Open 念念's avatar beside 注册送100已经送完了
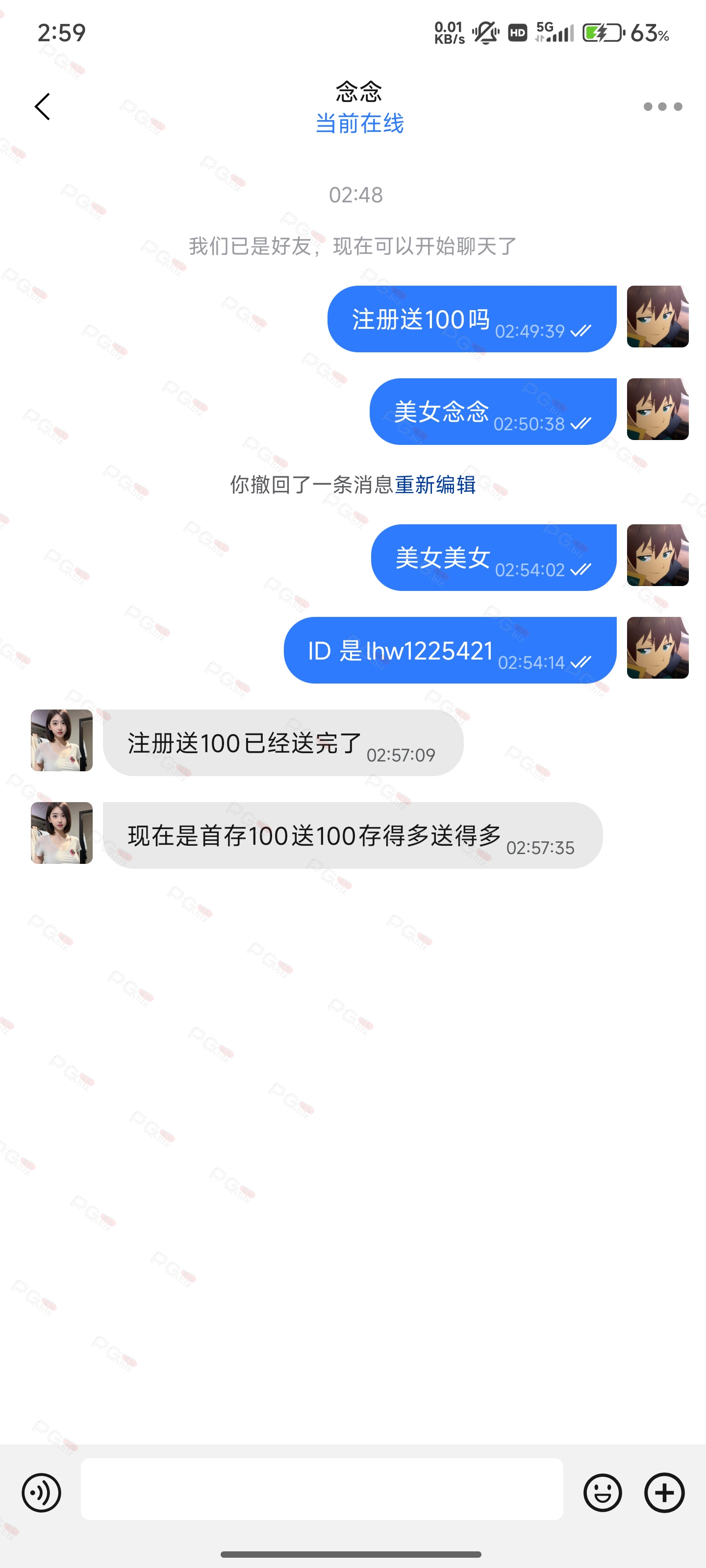The width and height of the screenshot is (706, 1568). pos(62,740)
